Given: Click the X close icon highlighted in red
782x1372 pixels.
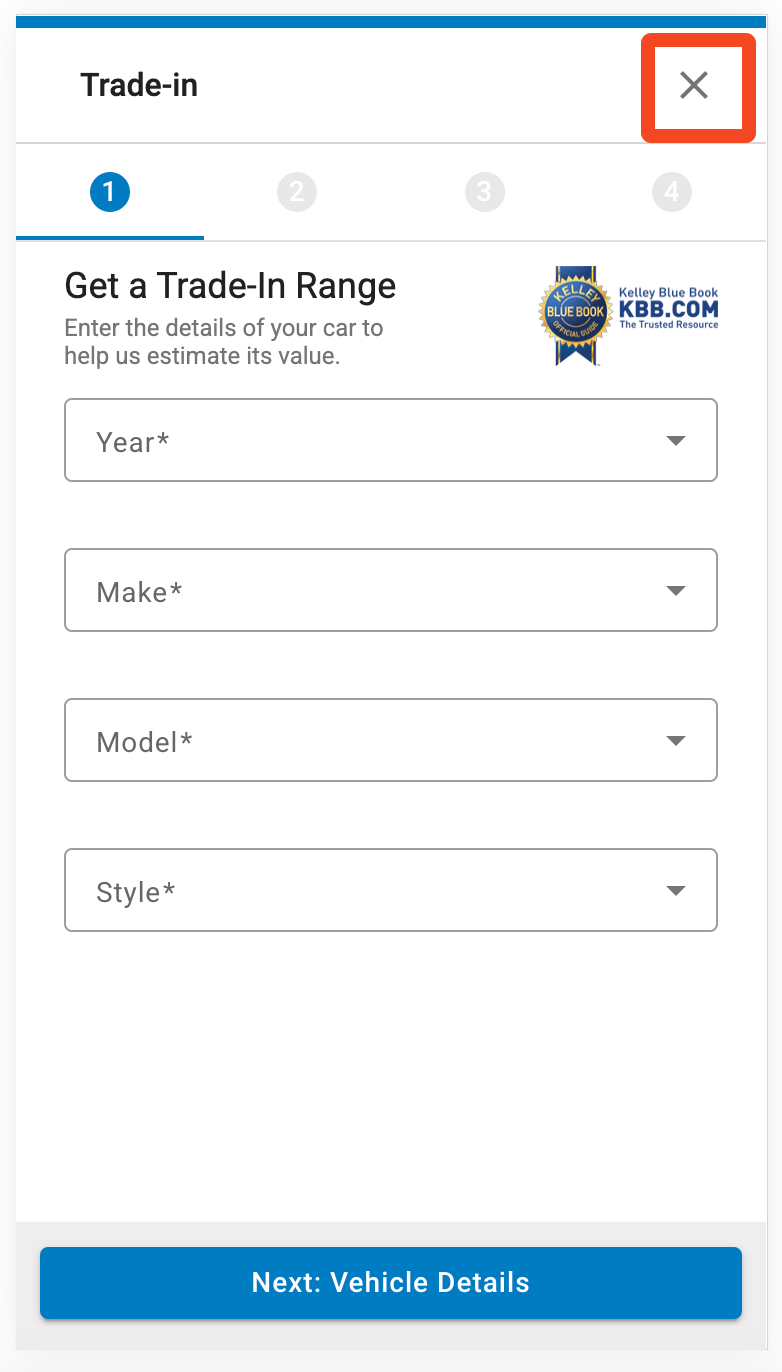Looking at the screenshot, I should click(x=695, y=86).
